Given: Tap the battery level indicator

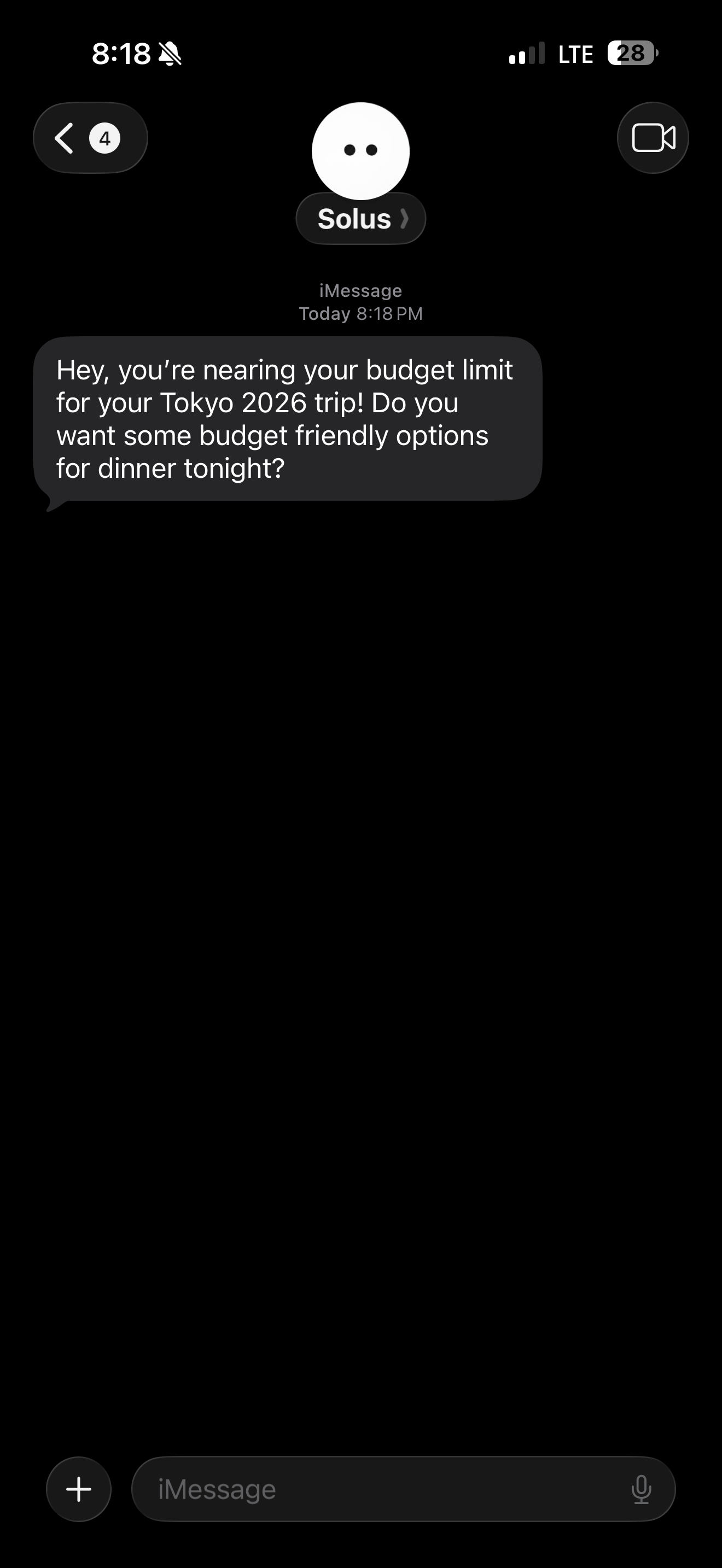Looking at the screenshot, I should (x=630, y=54).
